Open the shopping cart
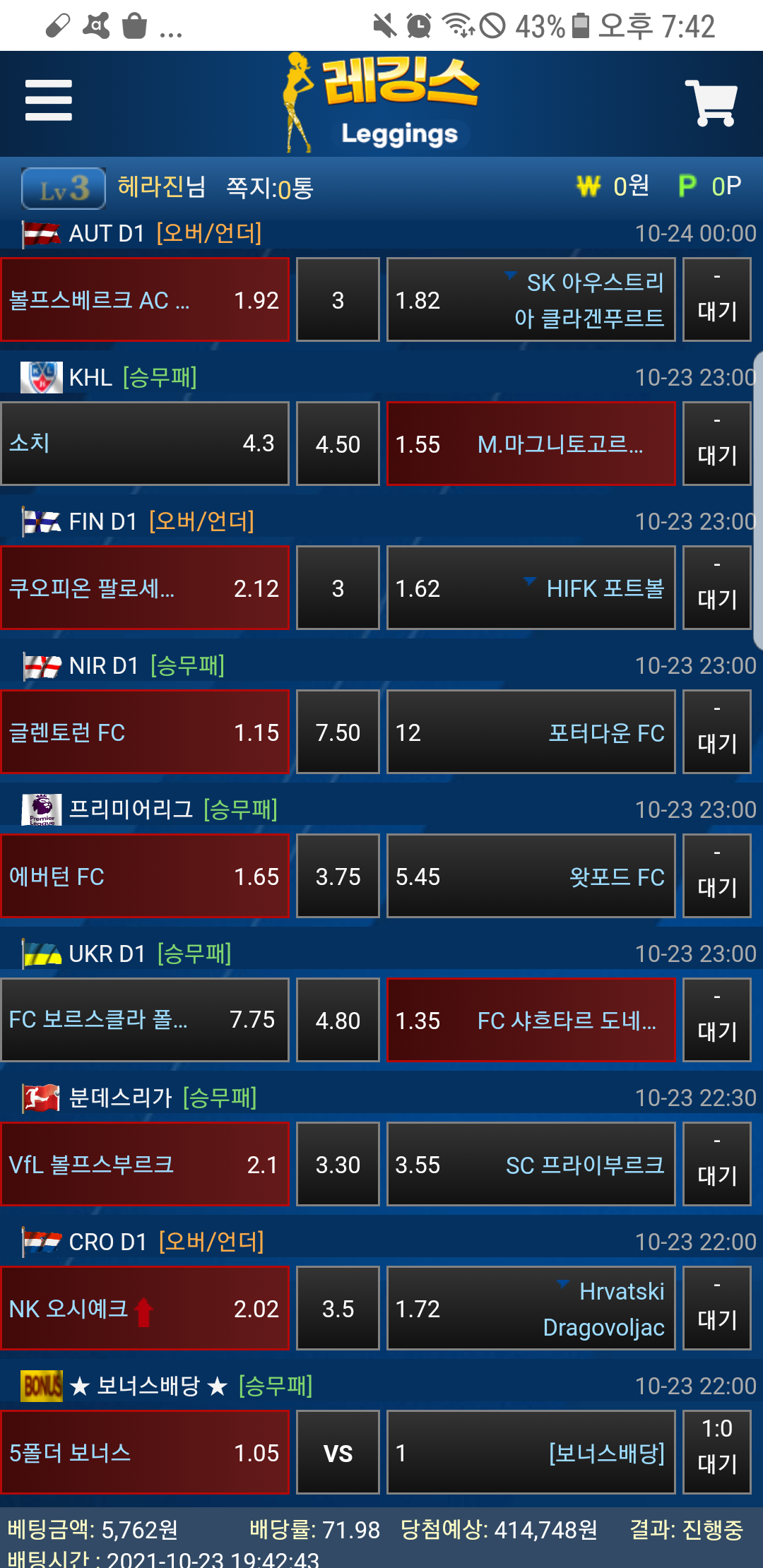Viewport: 763px width, 1568px height. pyautogui.click(x=711, y=102)
